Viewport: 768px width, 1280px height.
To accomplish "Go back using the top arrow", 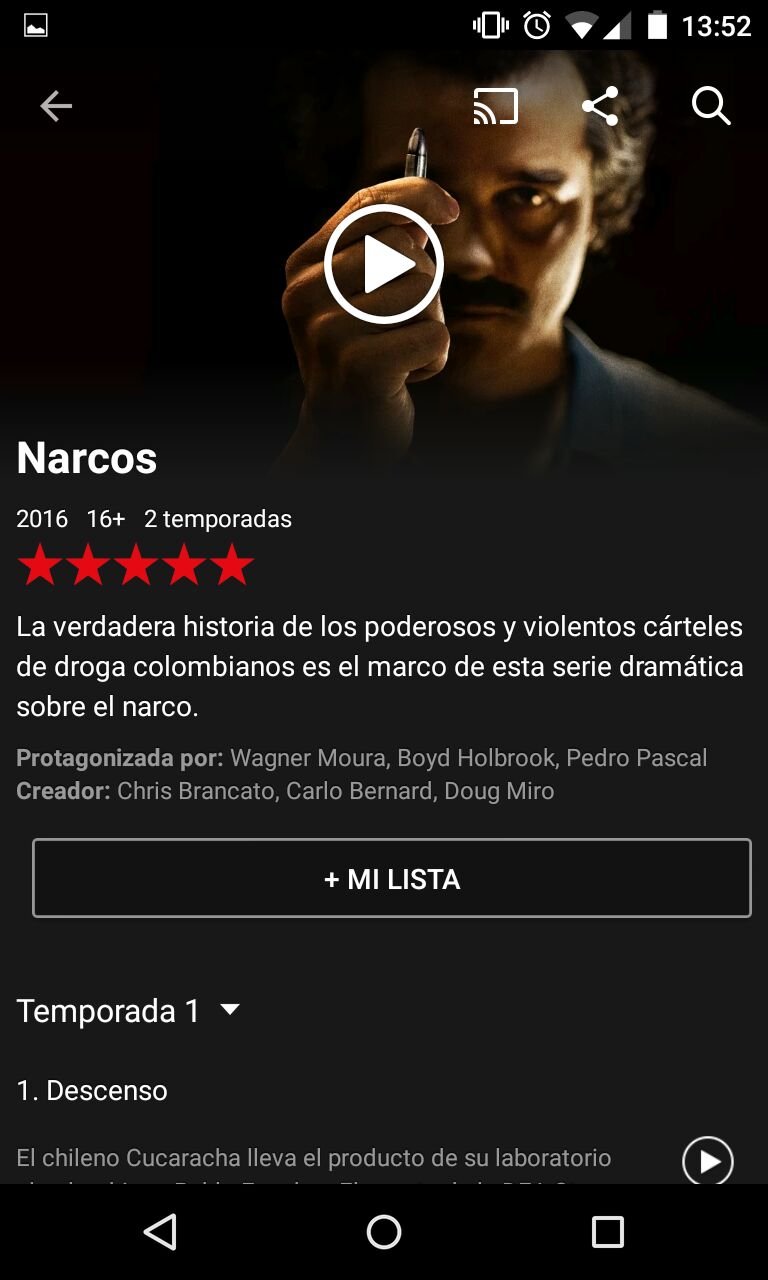I will tap(56, 106).
